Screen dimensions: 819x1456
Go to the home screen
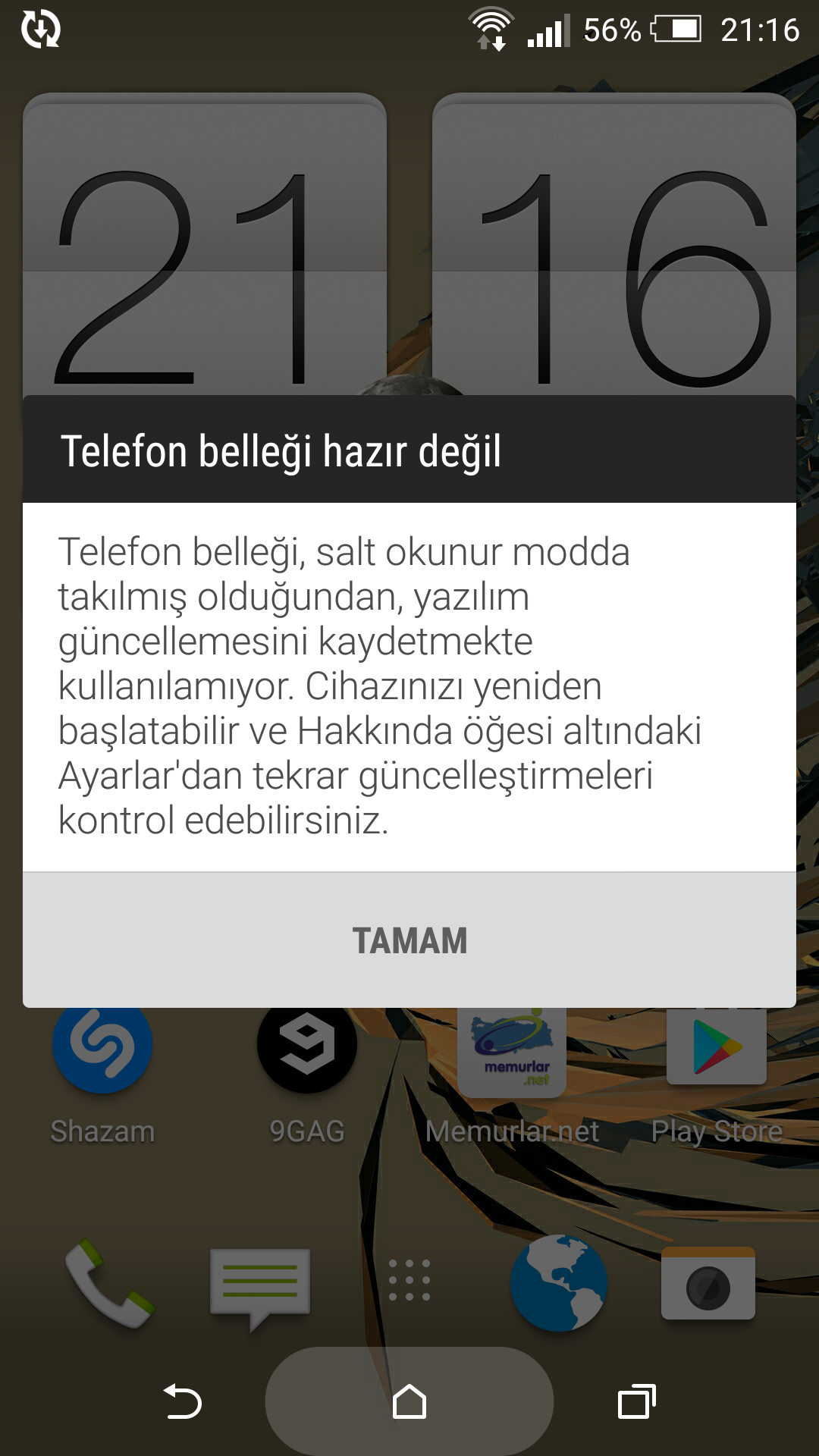(409, 1401)
